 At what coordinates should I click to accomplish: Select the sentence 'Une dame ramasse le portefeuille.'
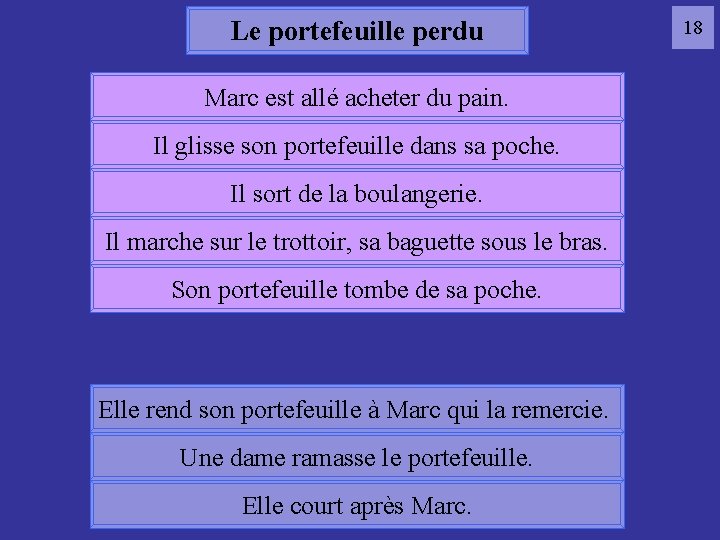[x=357, y=457]
